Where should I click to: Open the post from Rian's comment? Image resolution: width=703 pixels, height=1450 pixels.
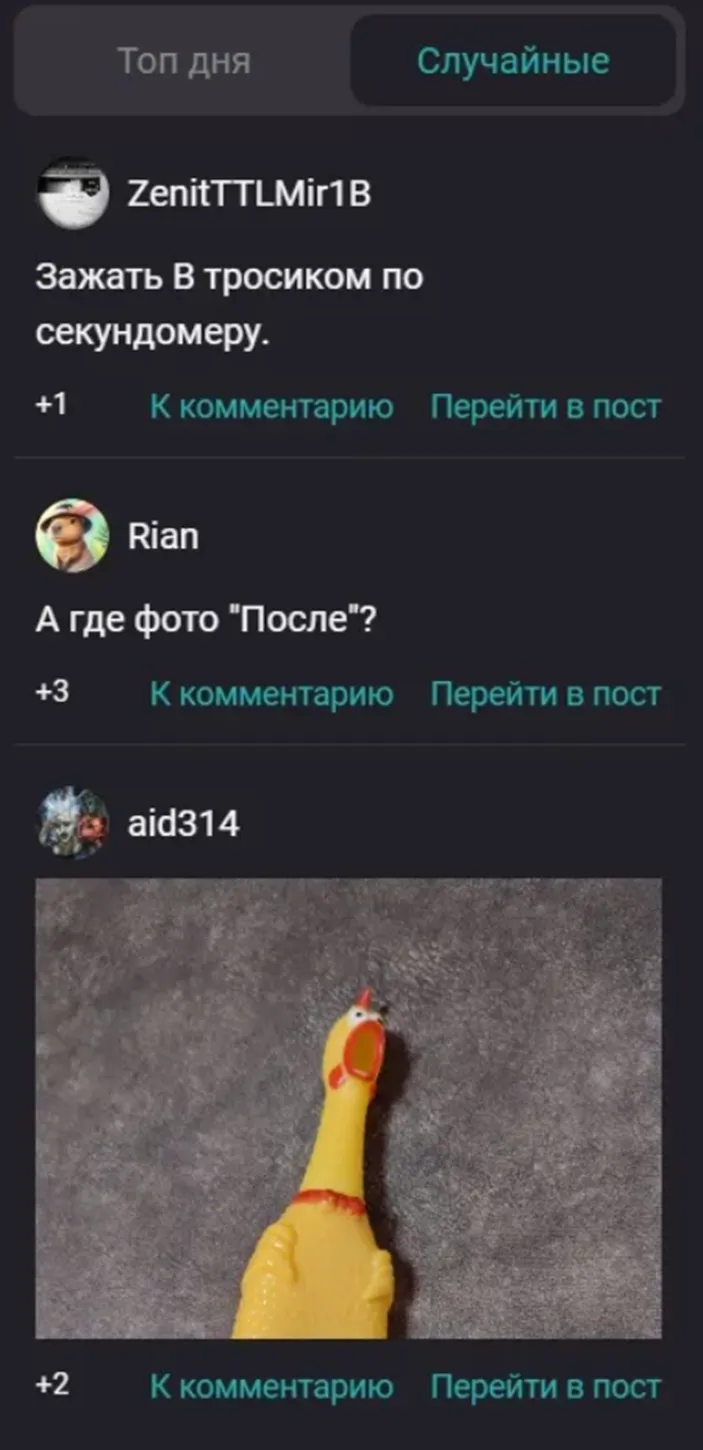pos(545,693)
